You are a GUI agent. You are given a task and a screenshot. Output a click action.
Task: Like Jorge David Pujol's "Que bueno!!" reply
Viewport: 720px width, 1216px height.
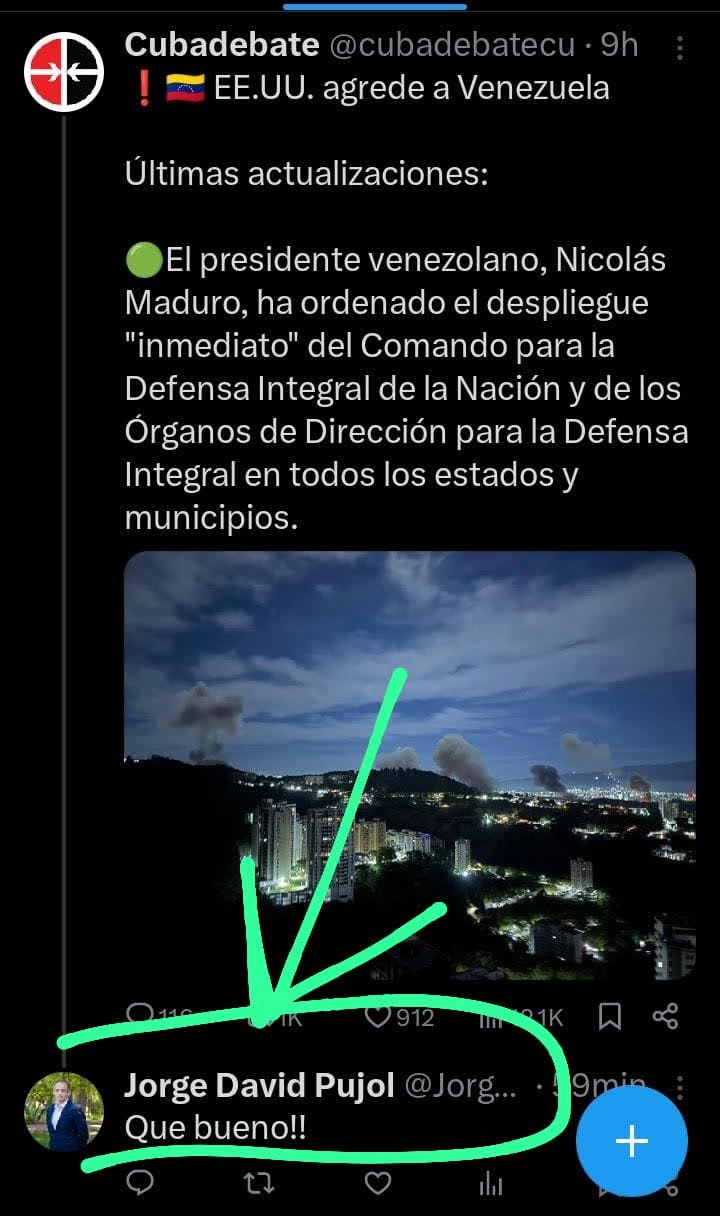point(377,1184)
